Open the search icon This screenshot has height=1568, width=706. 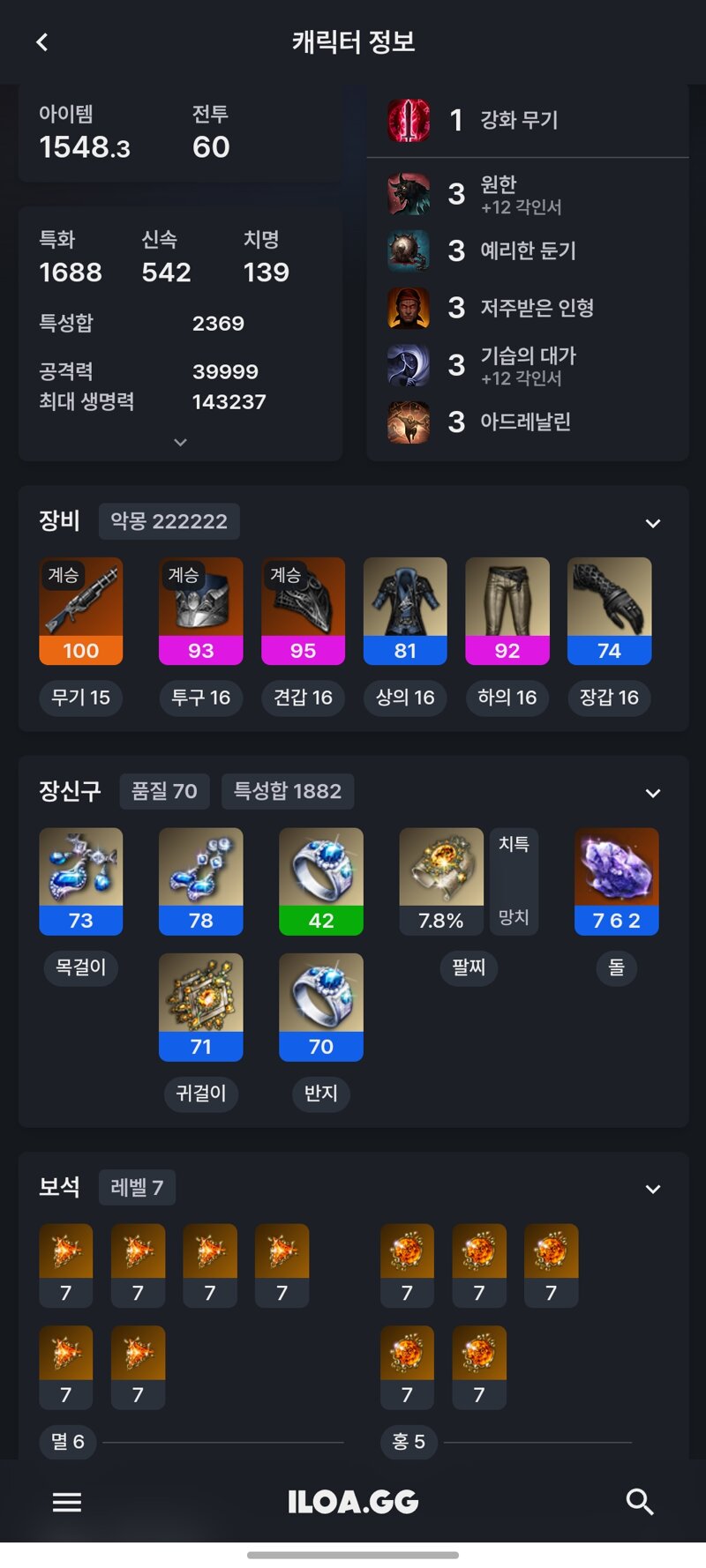coord(639,1502)
